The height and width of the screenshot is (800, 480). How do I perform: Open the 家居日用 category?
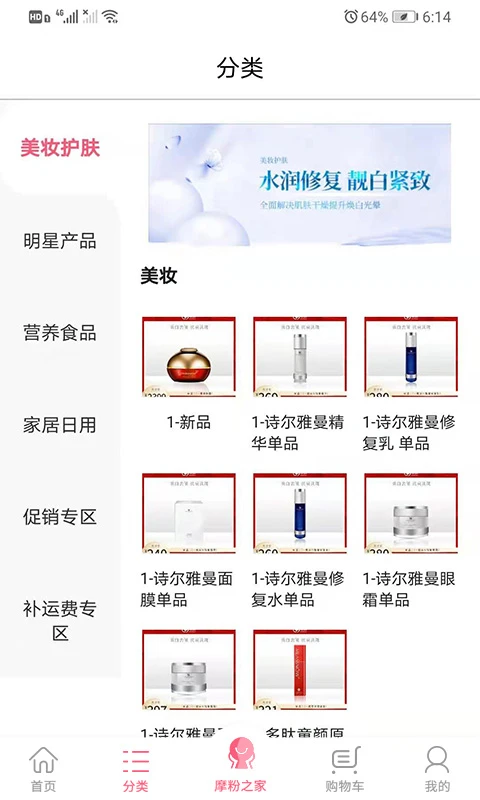[x=60, y=424]
